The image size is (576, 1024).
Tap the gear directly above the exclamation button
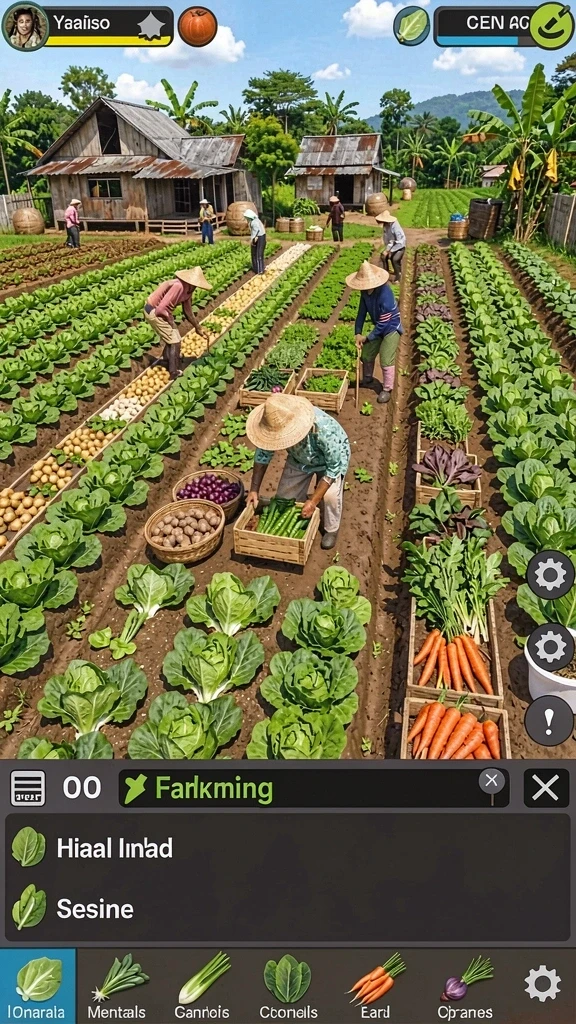click(x=551, y=647)
